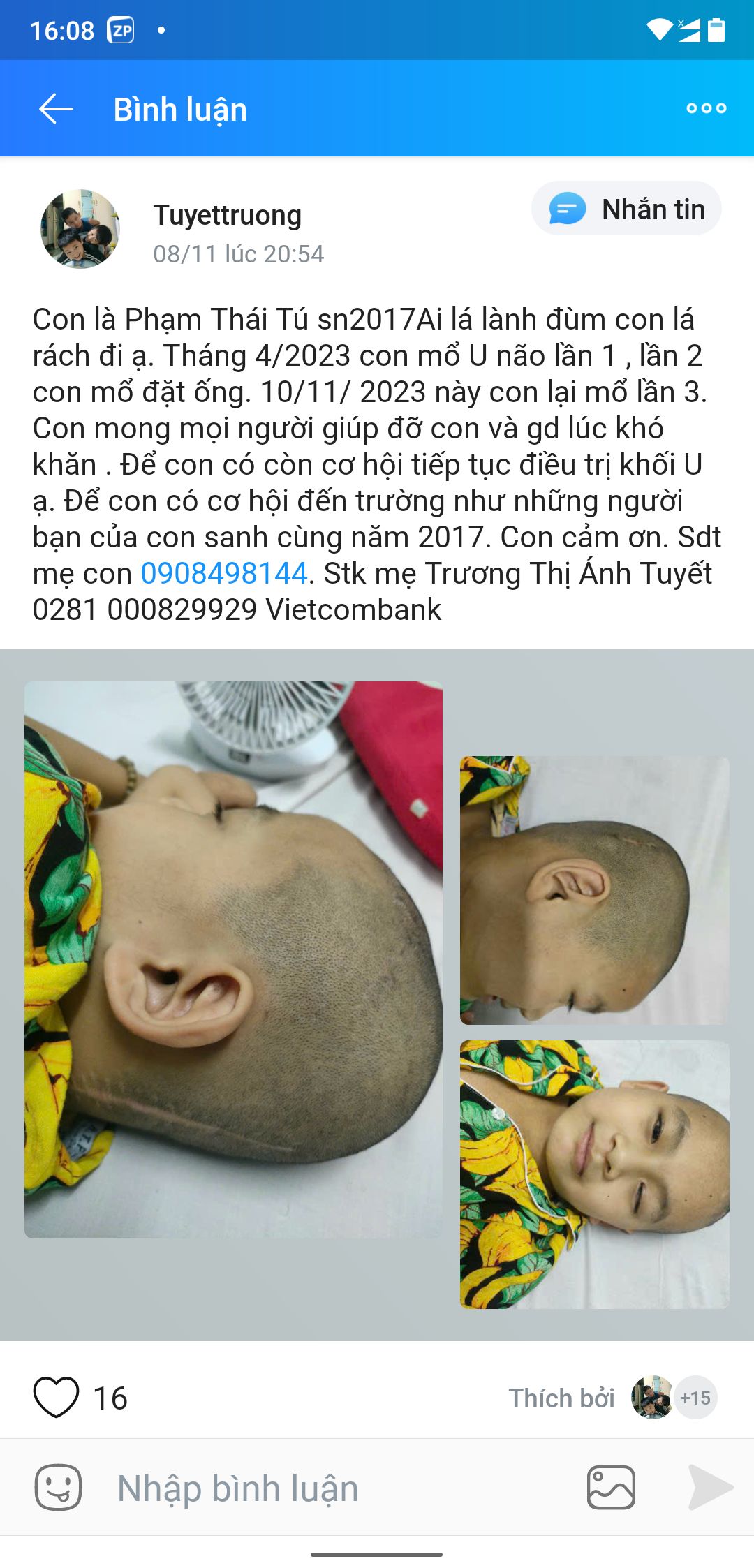Open the large photo with the fan
Image resolution: width=754 pixels, height=1568 pixels.
[233, 960]
